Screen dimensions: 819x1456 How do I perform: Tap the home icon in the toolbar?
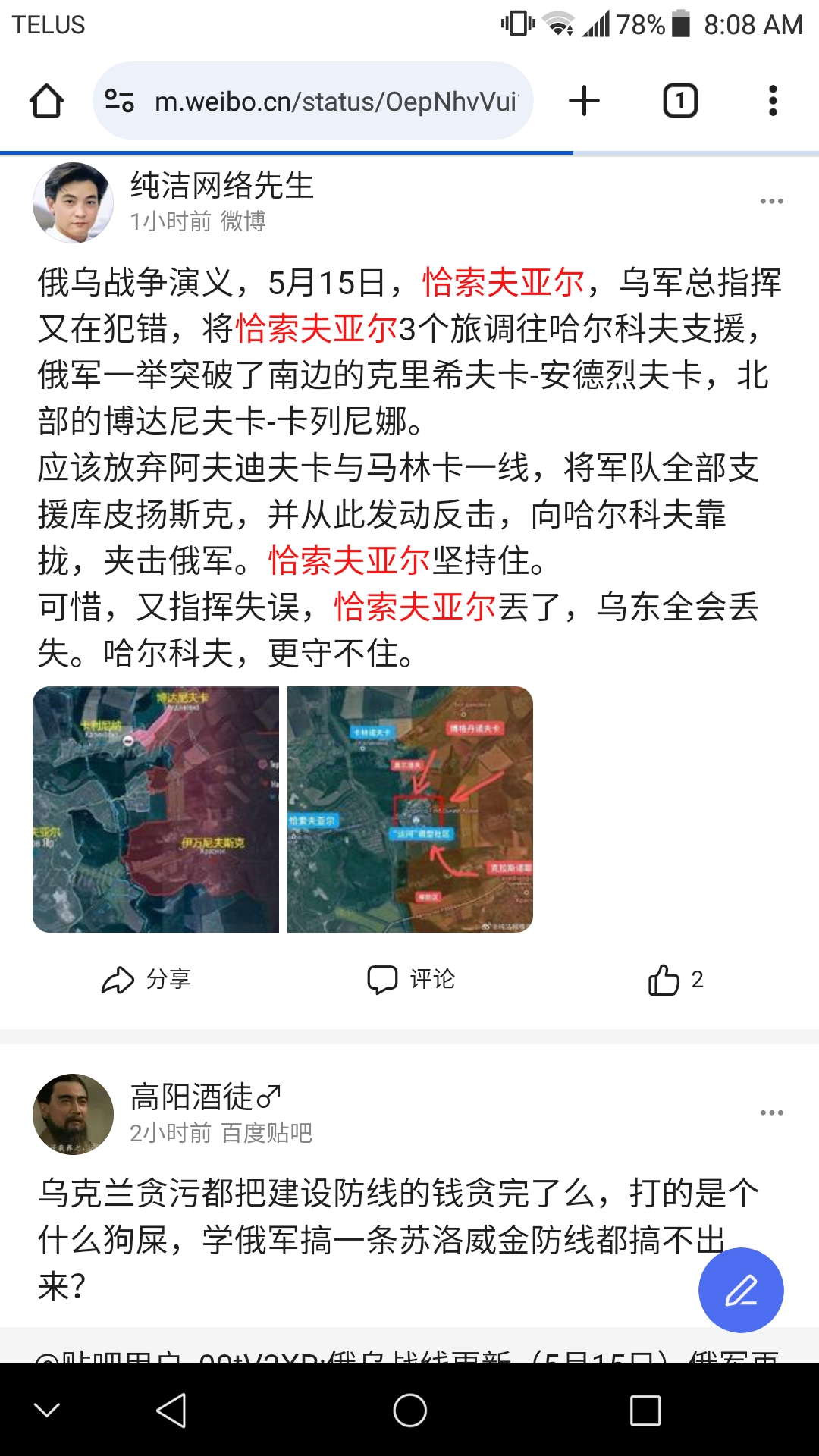(47, 99)
